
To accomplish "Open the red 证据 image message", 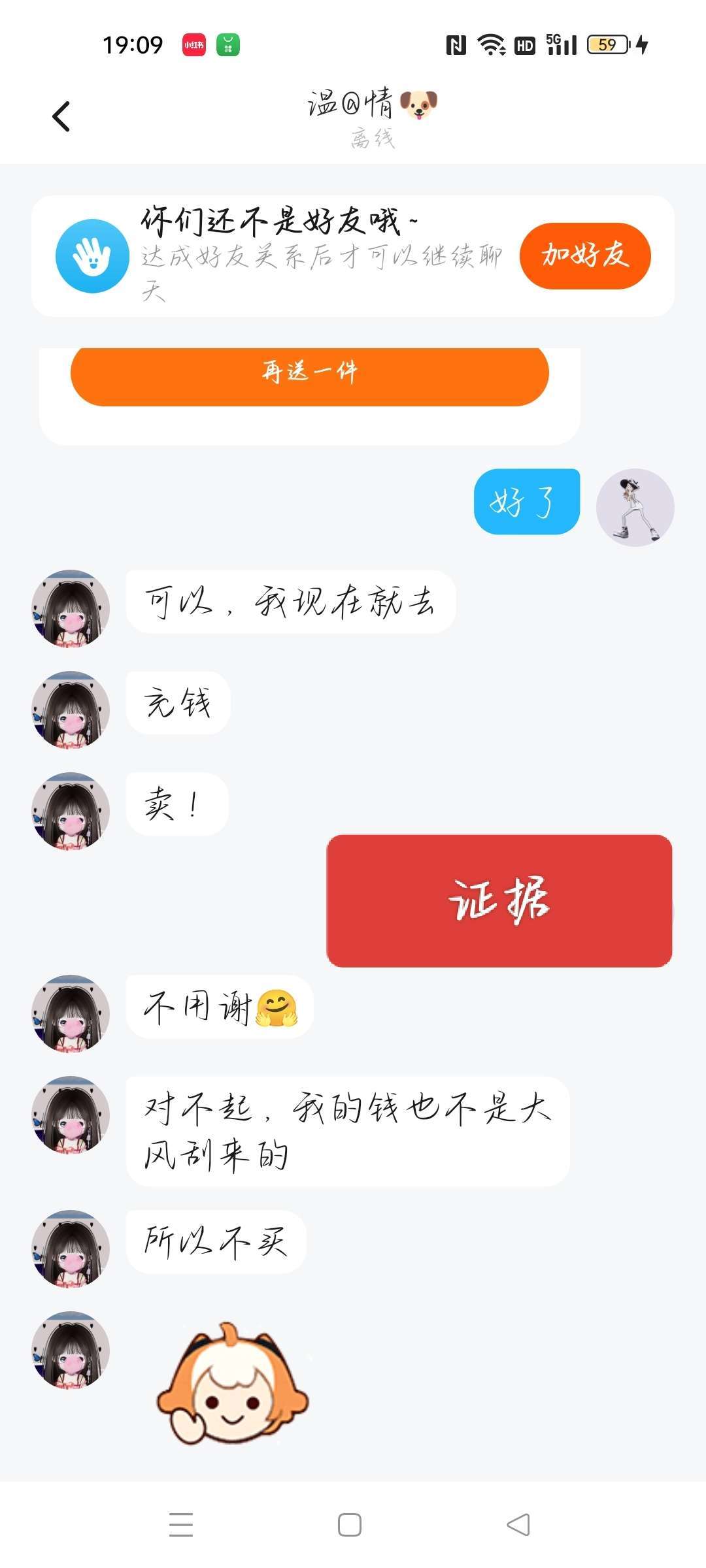I will (x=499, y=900).
